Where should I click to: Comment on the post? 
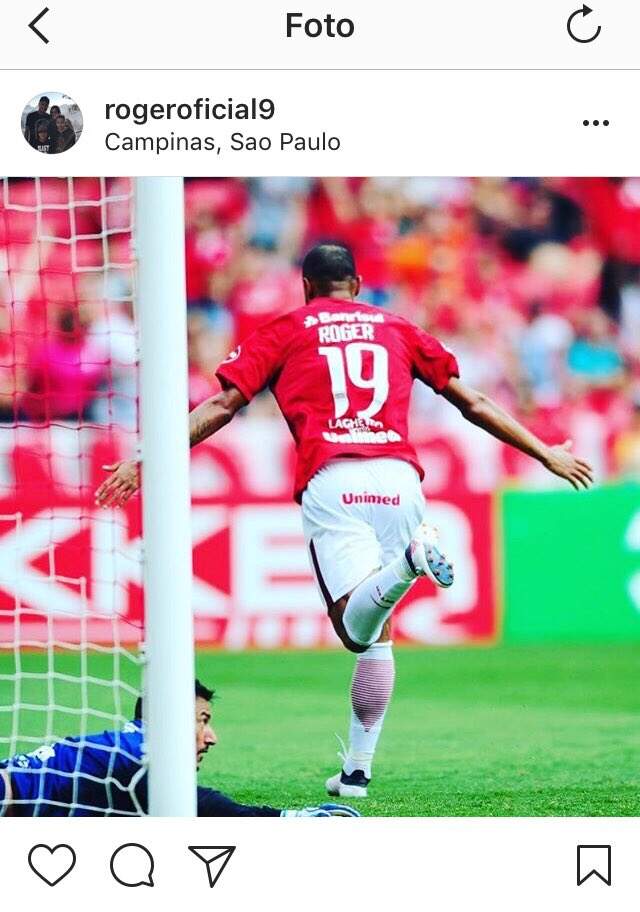coord(132,865)
